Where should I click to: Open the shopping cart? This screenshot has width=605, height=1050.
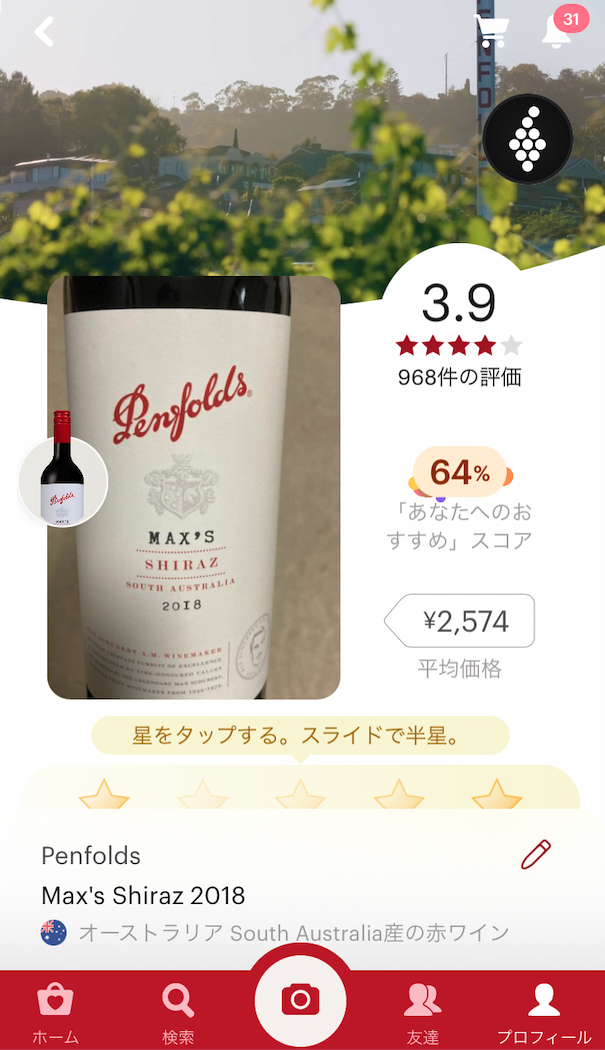490,32
